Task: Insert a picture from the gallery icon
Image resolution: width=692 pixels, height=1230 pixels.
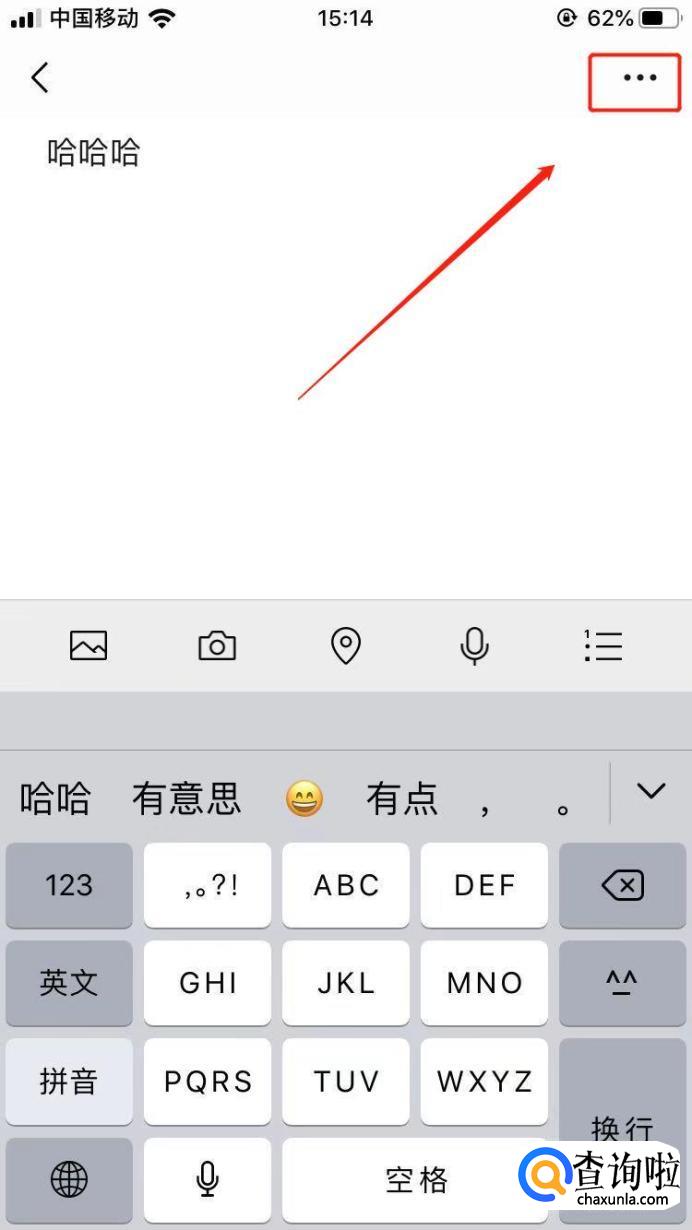Action: click(x=88, y=646)
